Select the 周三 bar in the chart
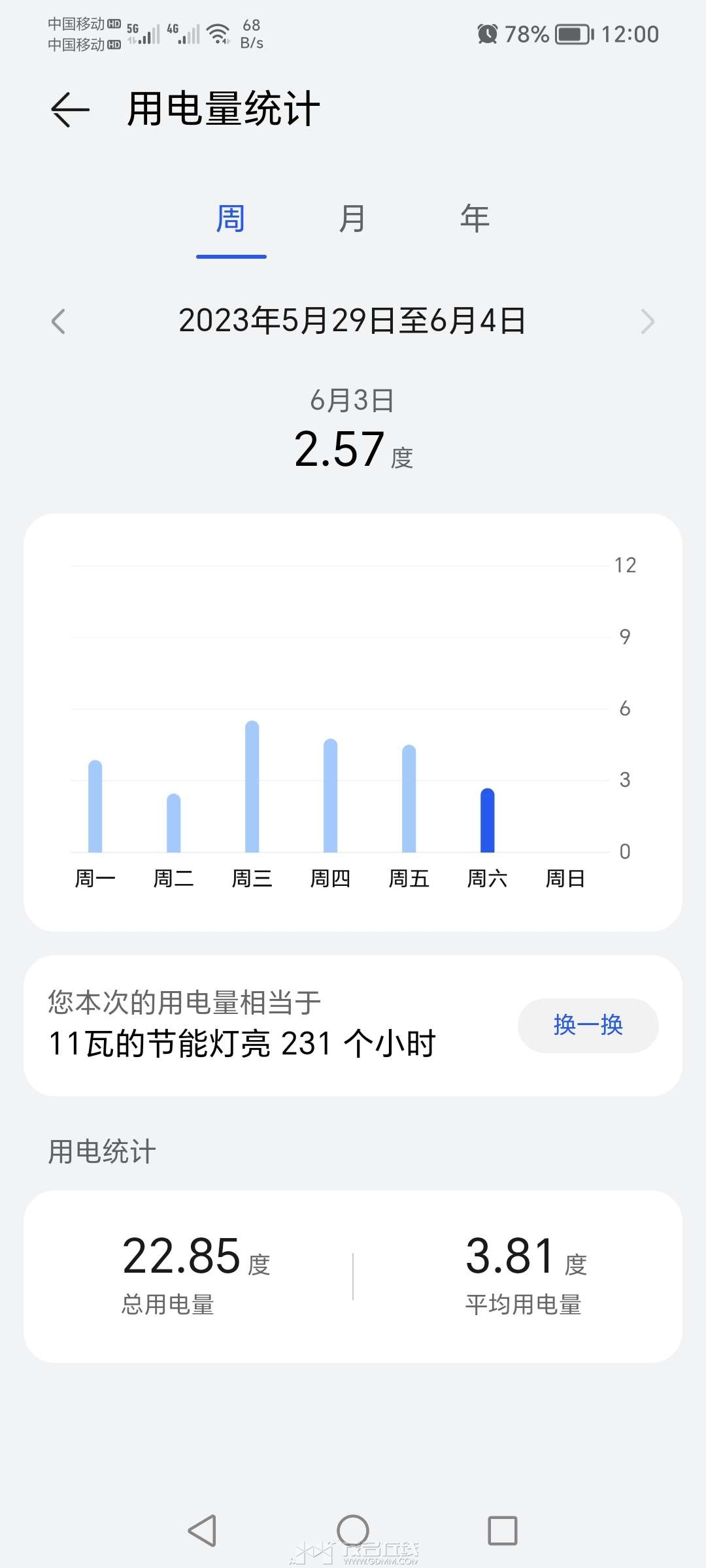The width and height of the screenshot is (706, 1568). pos(252,787)
